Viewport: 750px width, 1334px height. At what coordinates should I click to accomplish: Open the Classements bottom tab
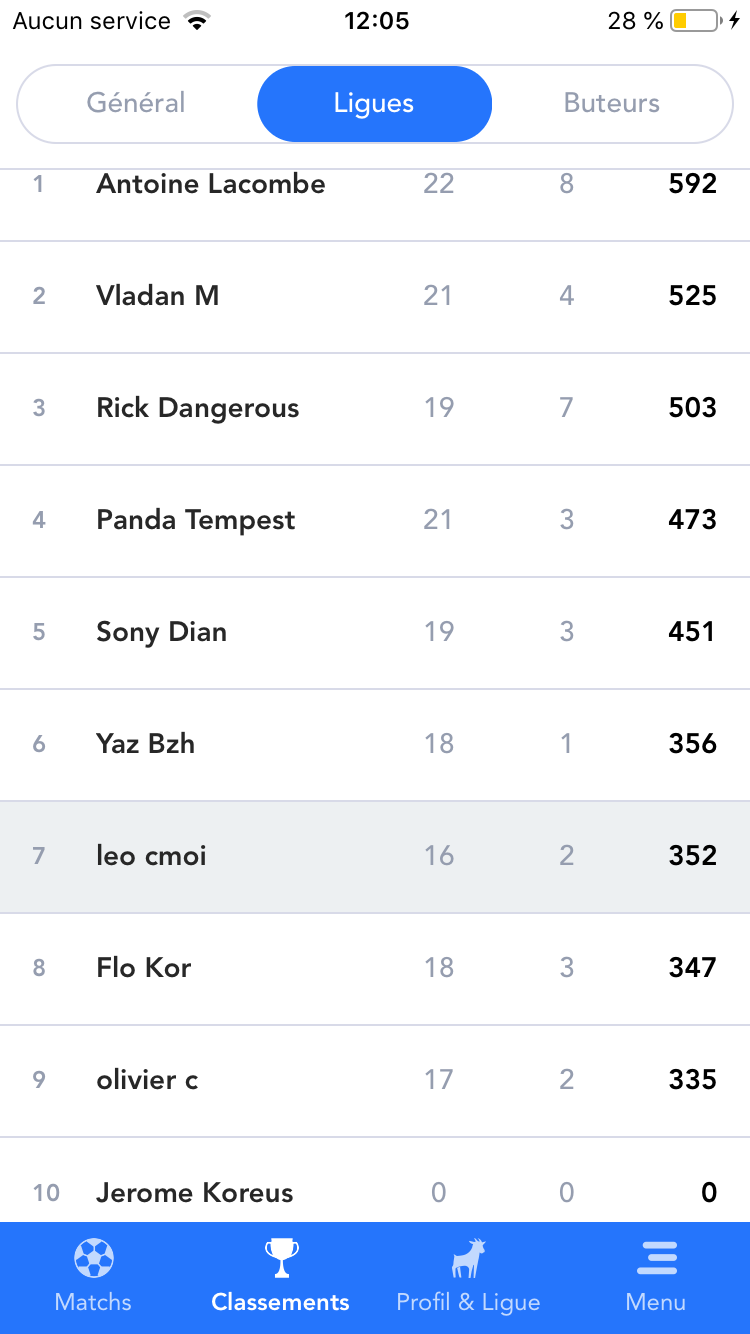coord(281,1277)
